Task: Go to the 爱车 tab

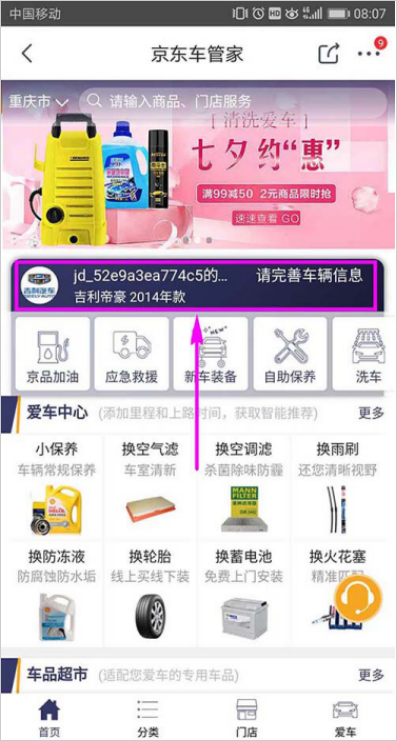Action: pyautogui.click(x=345, y=719)
